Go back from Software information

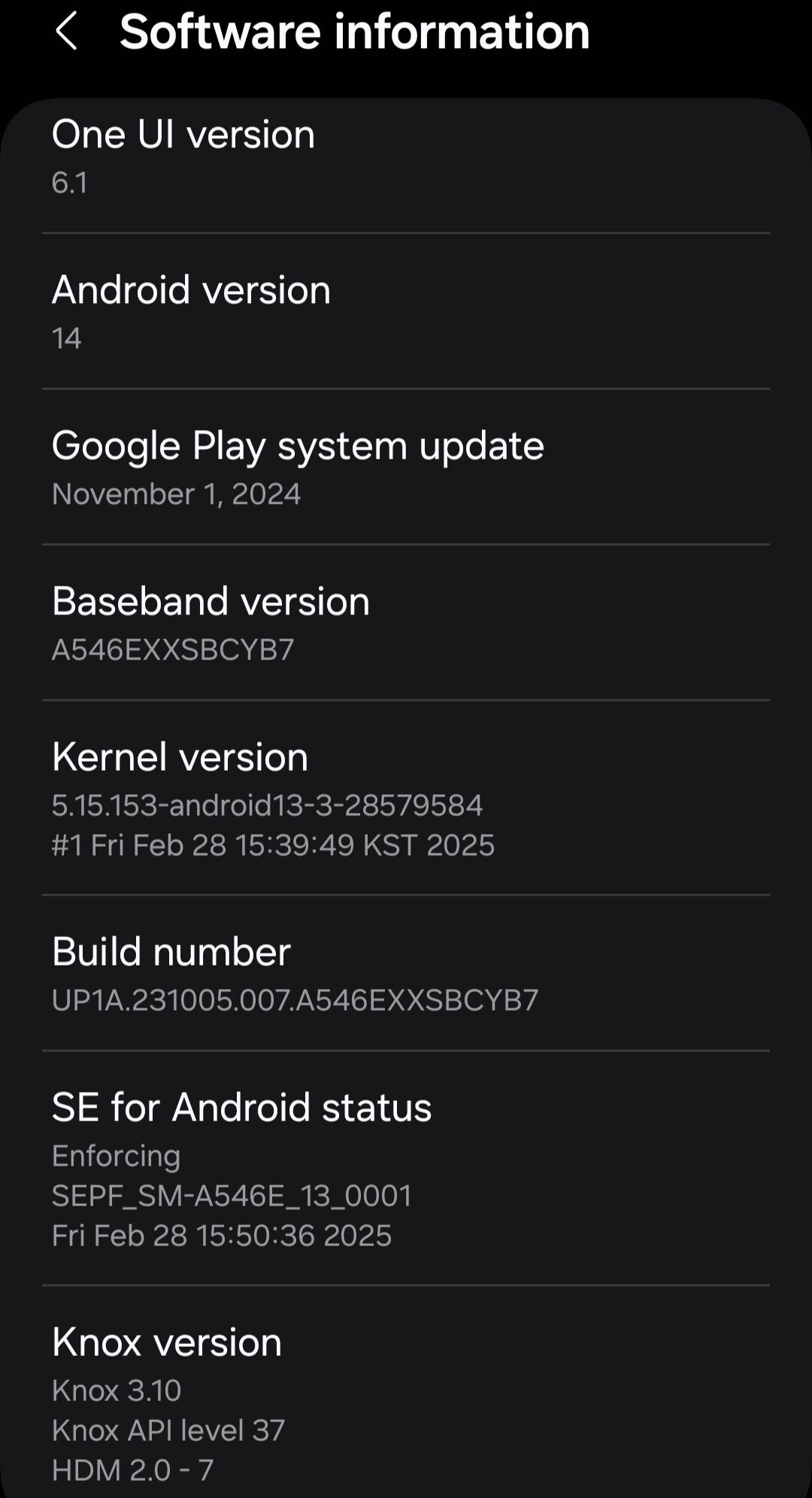67,32
